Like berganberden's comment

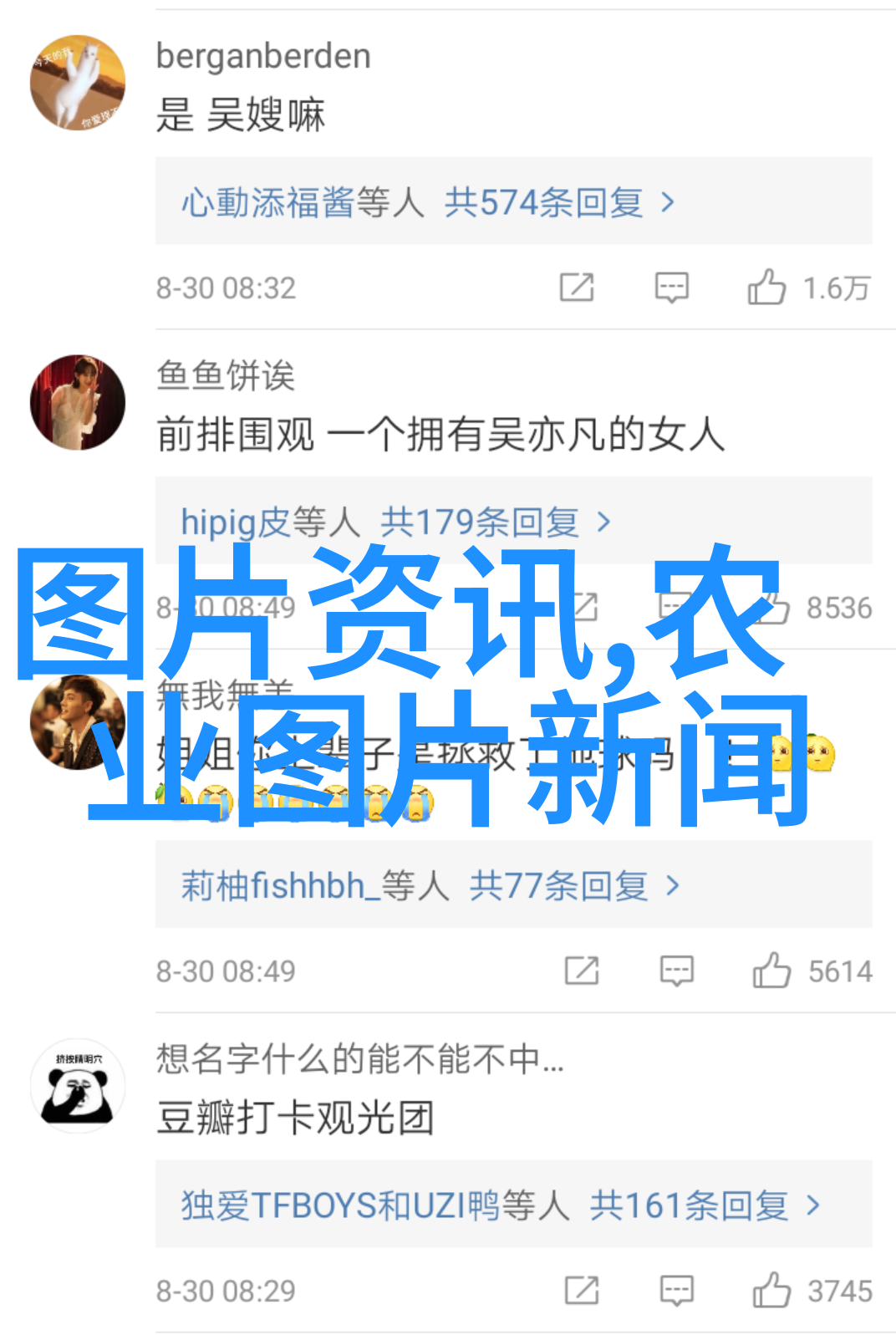[767, 288]
